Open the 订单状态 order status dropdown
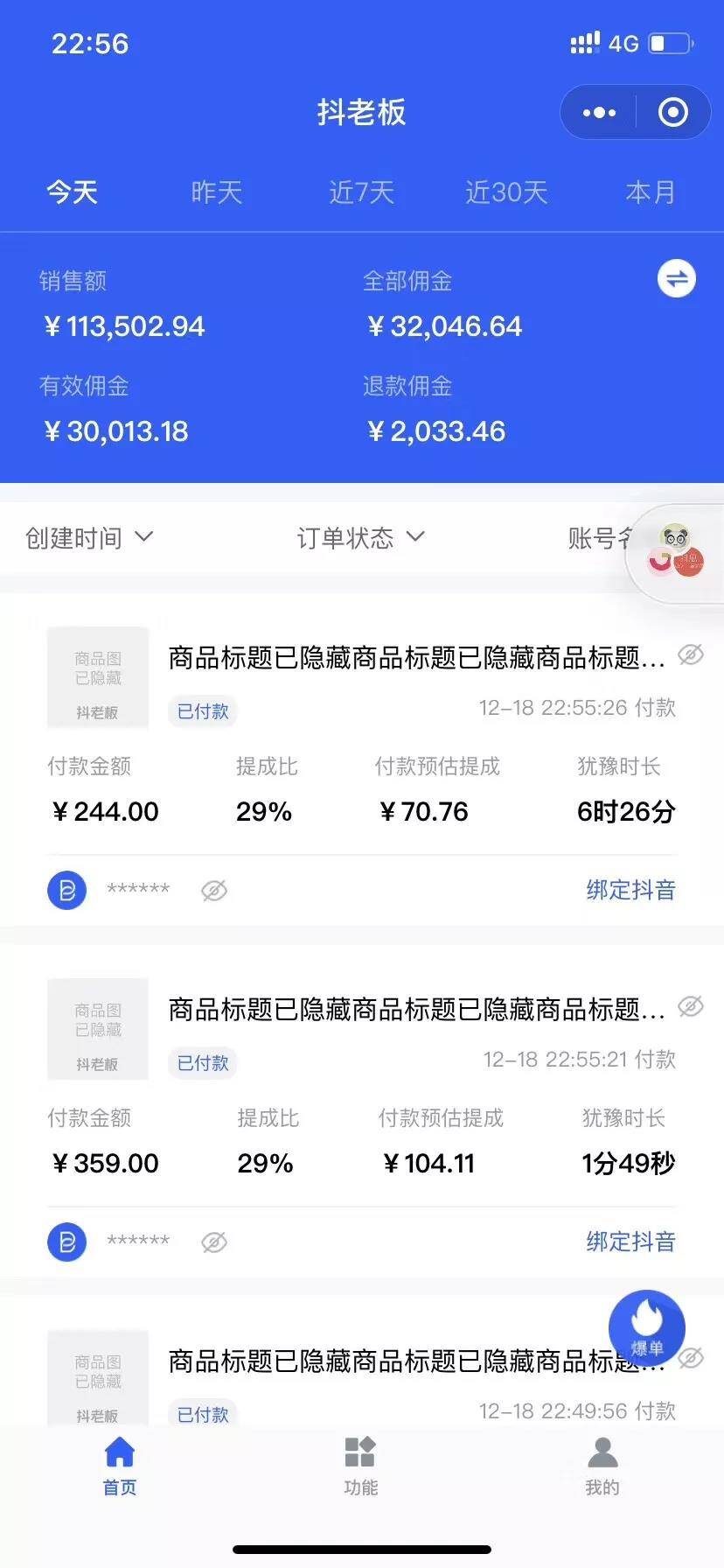The width and height of the screenshot is (724, 1568). [x=360, y=537]
